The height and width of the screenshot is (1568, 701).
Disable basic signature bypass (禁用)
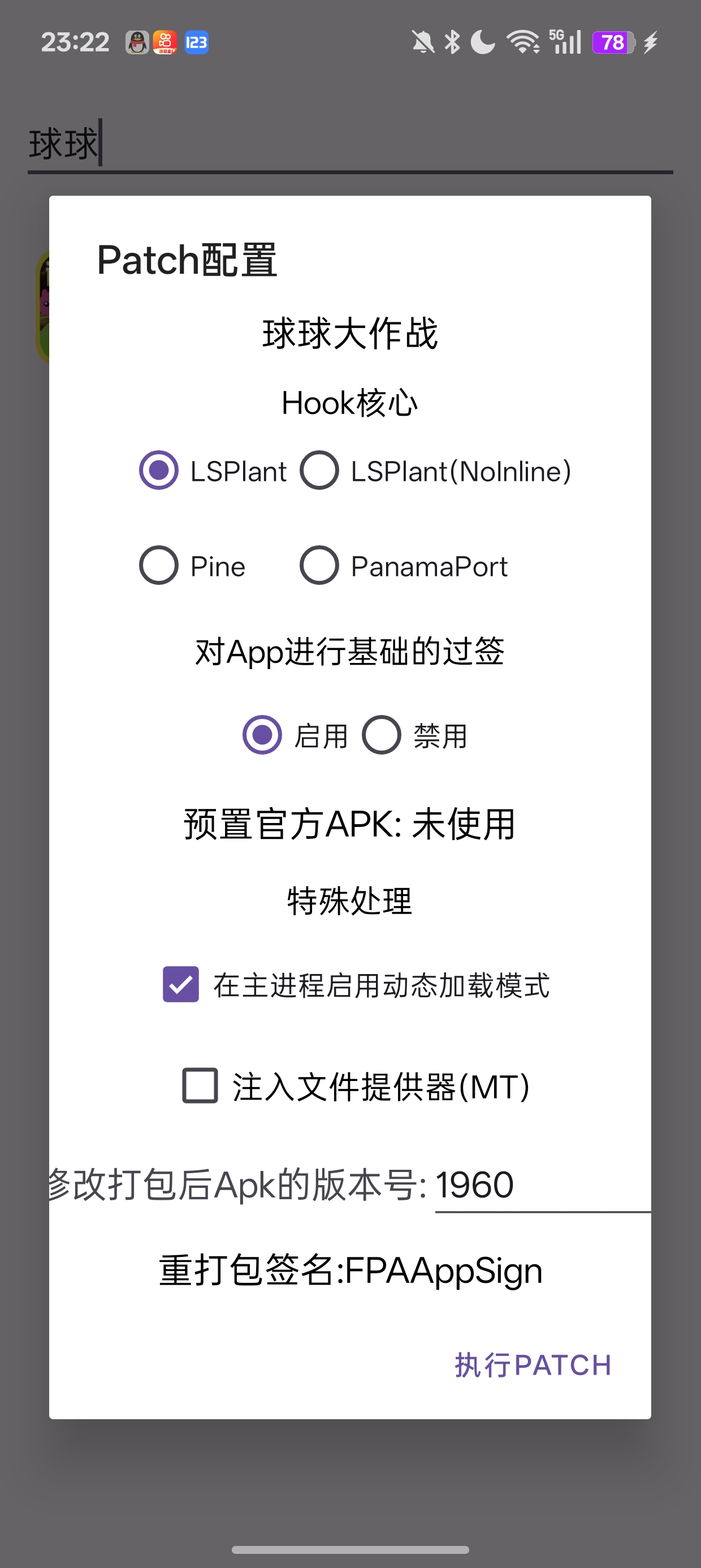(x=382, y=735)
